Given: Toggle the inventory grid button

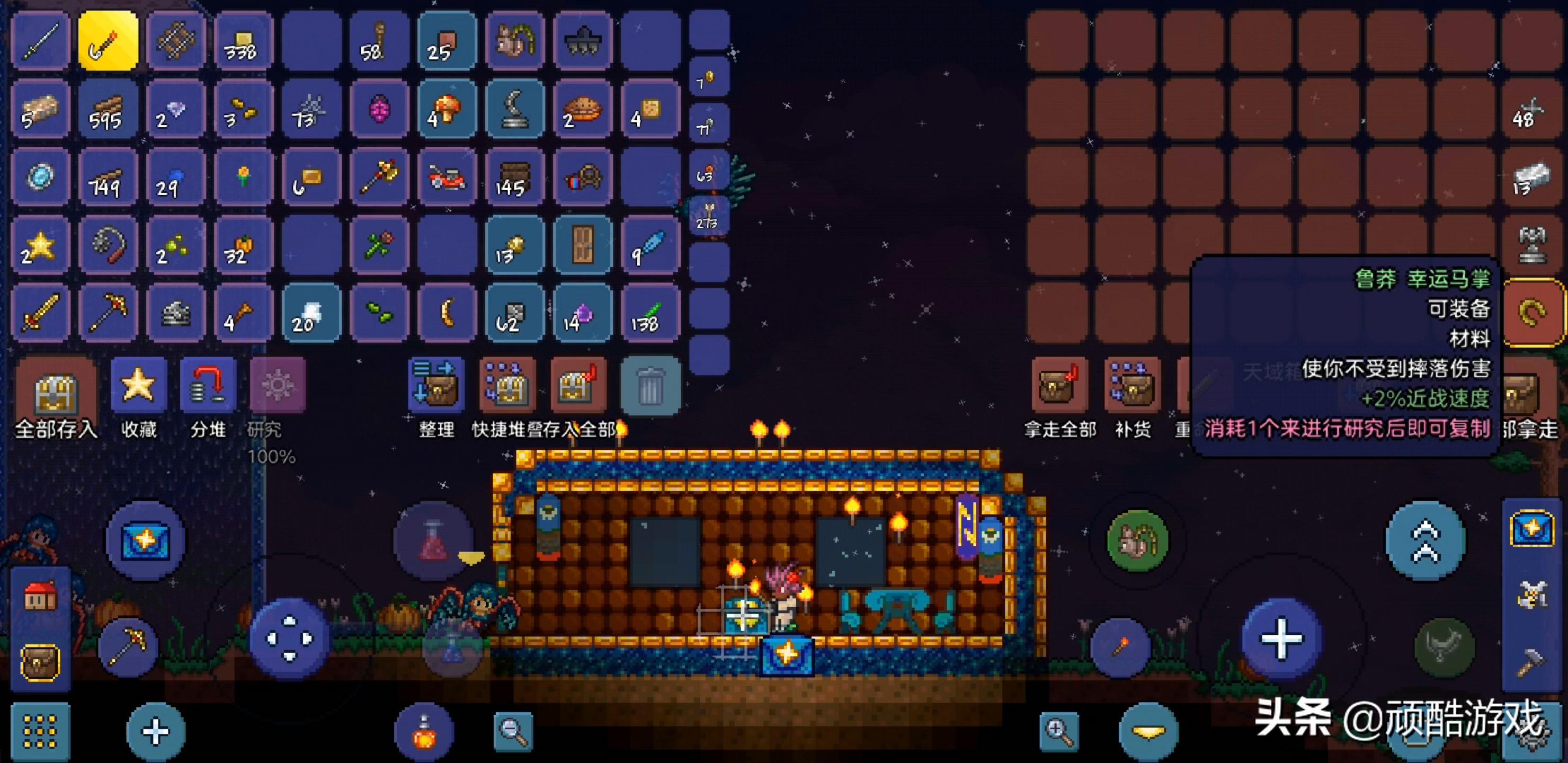Looking at the screenshot, I should coord(40,730).
